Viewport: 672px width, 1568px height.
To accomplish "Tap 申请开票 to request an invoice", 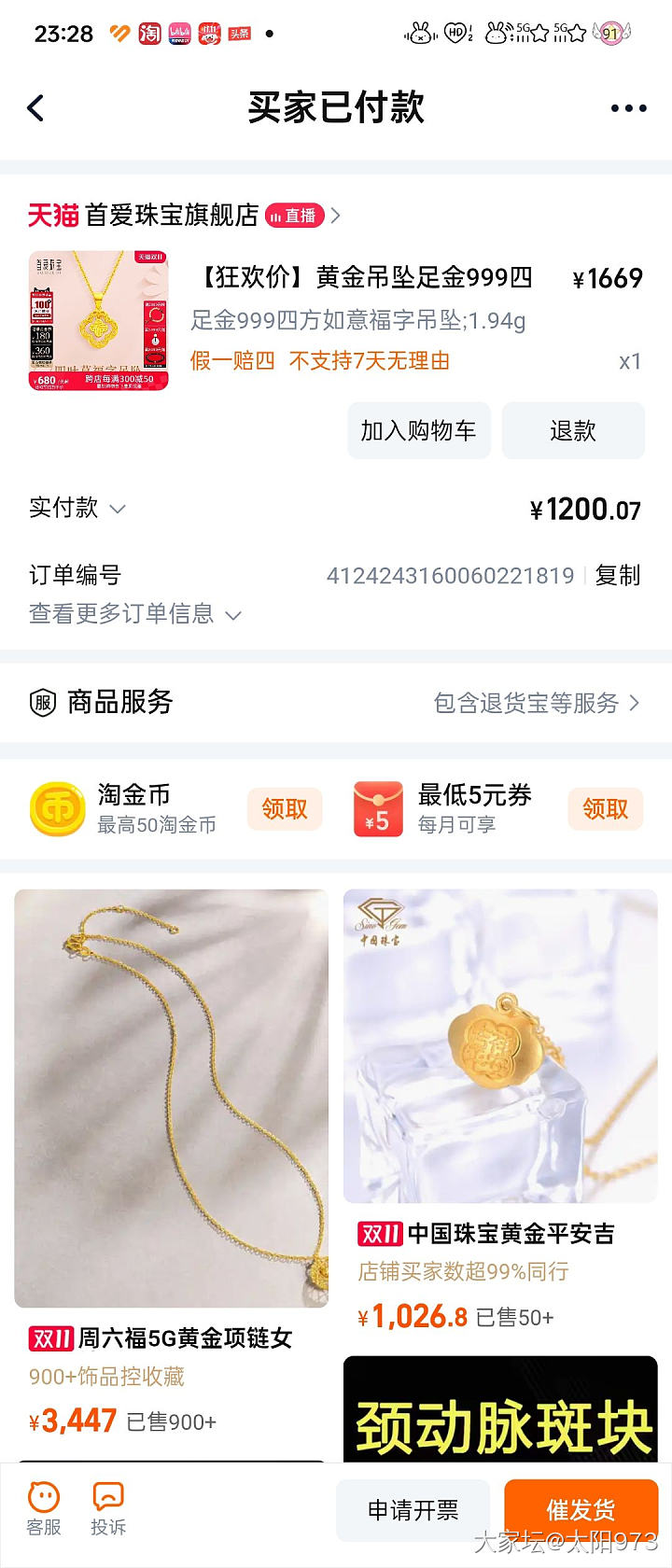I will [413, 1509].
